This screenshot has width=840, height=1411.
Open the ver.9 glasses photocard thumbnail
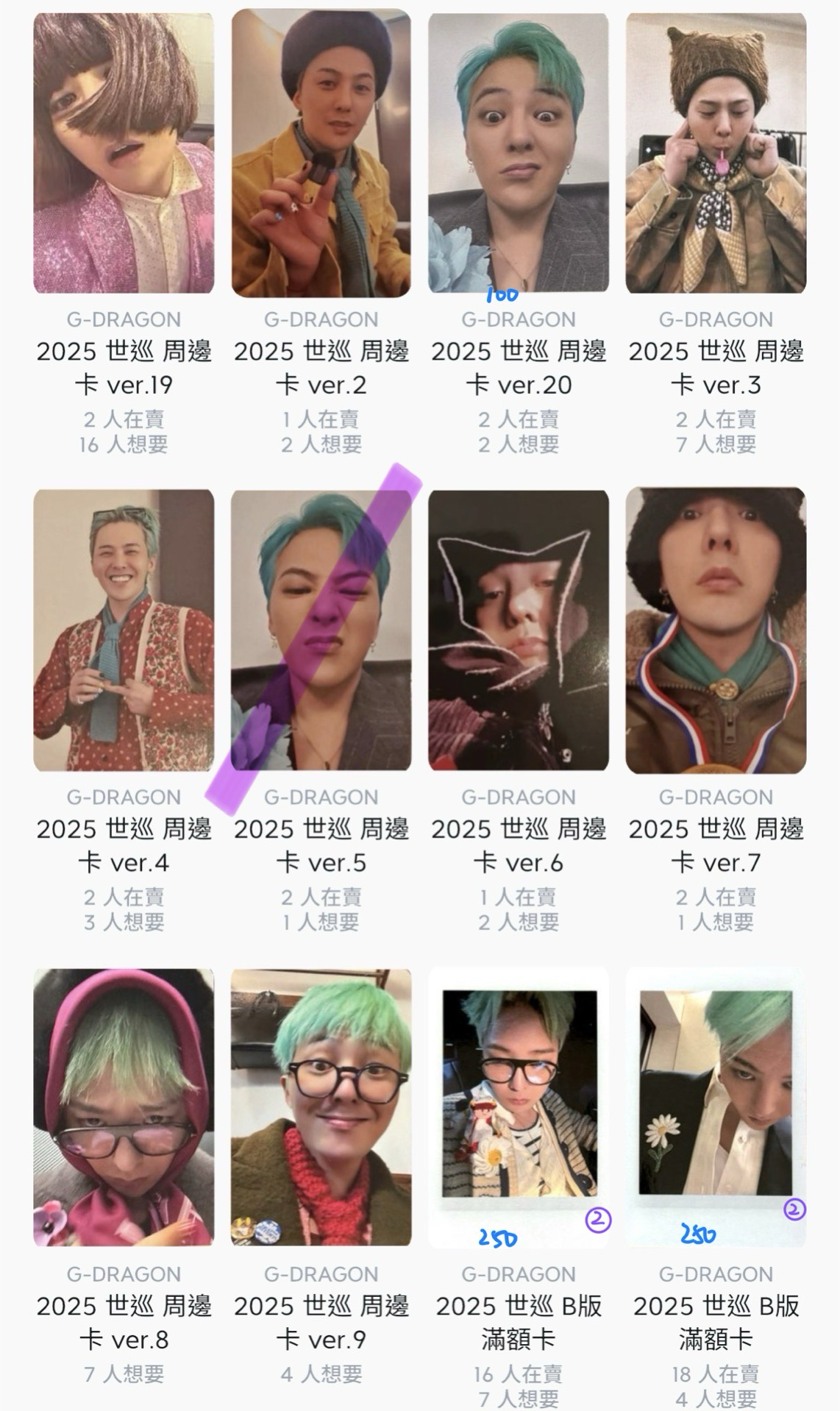[x=321, y=1111]
